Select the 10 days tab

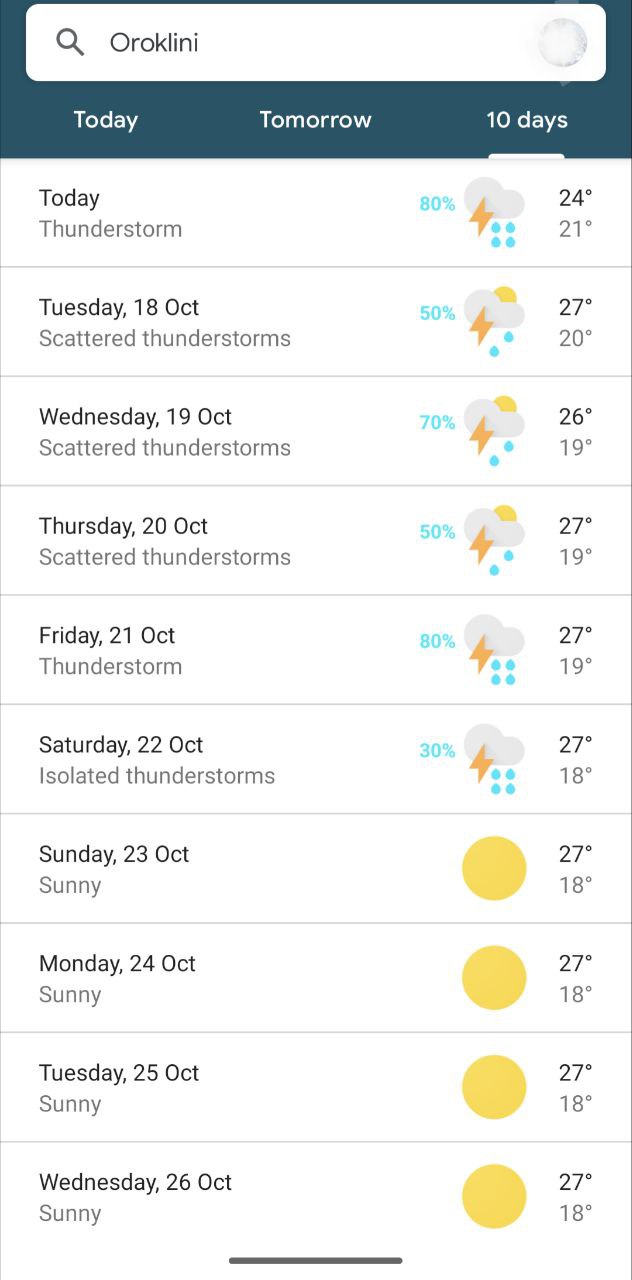pyautogui.click(x=526, y=120)
